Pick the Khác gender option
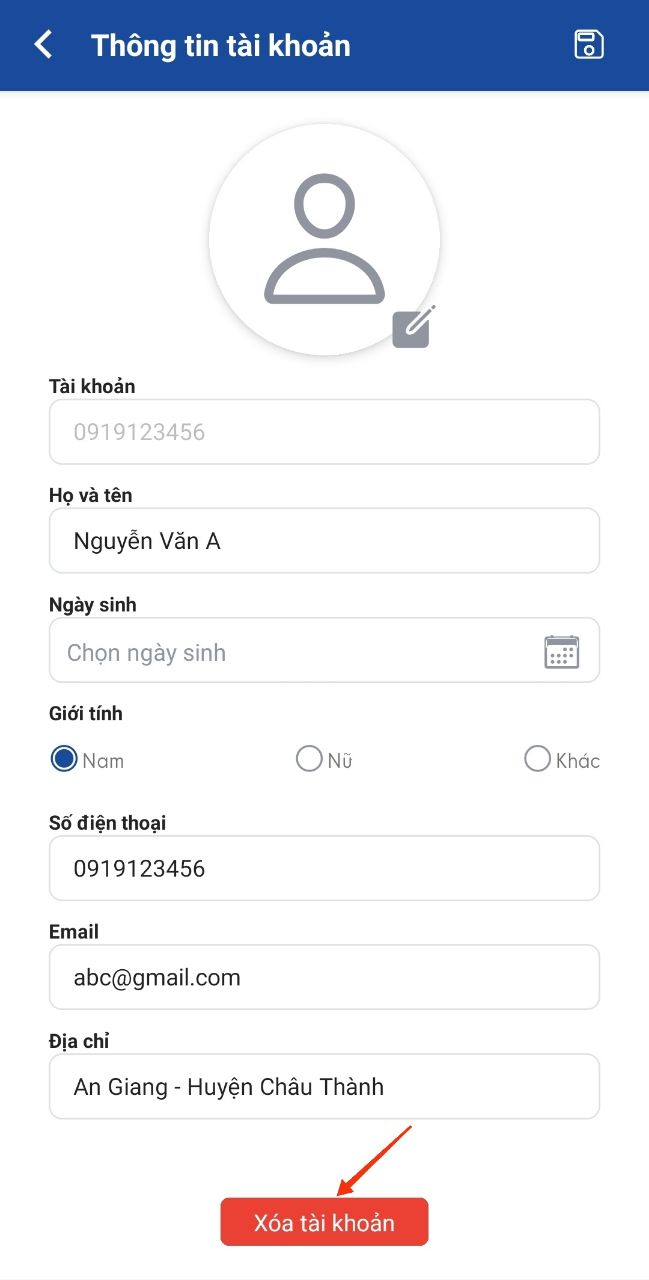 click(538, 760)
